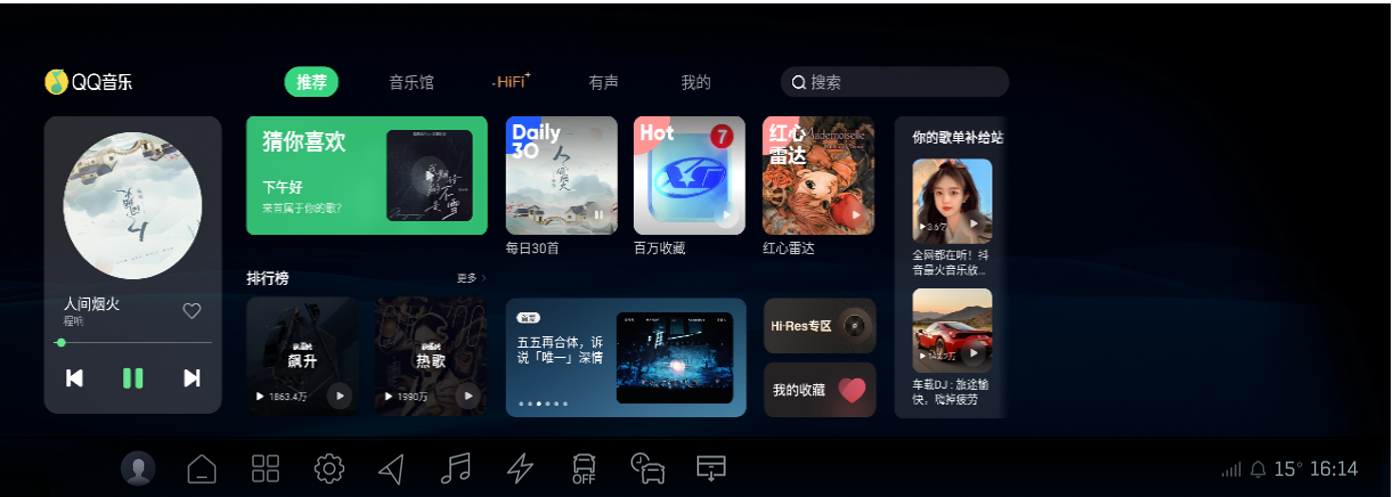Switch to the 有声 tab
The image size is (1393, 497).
coord(603,83)
